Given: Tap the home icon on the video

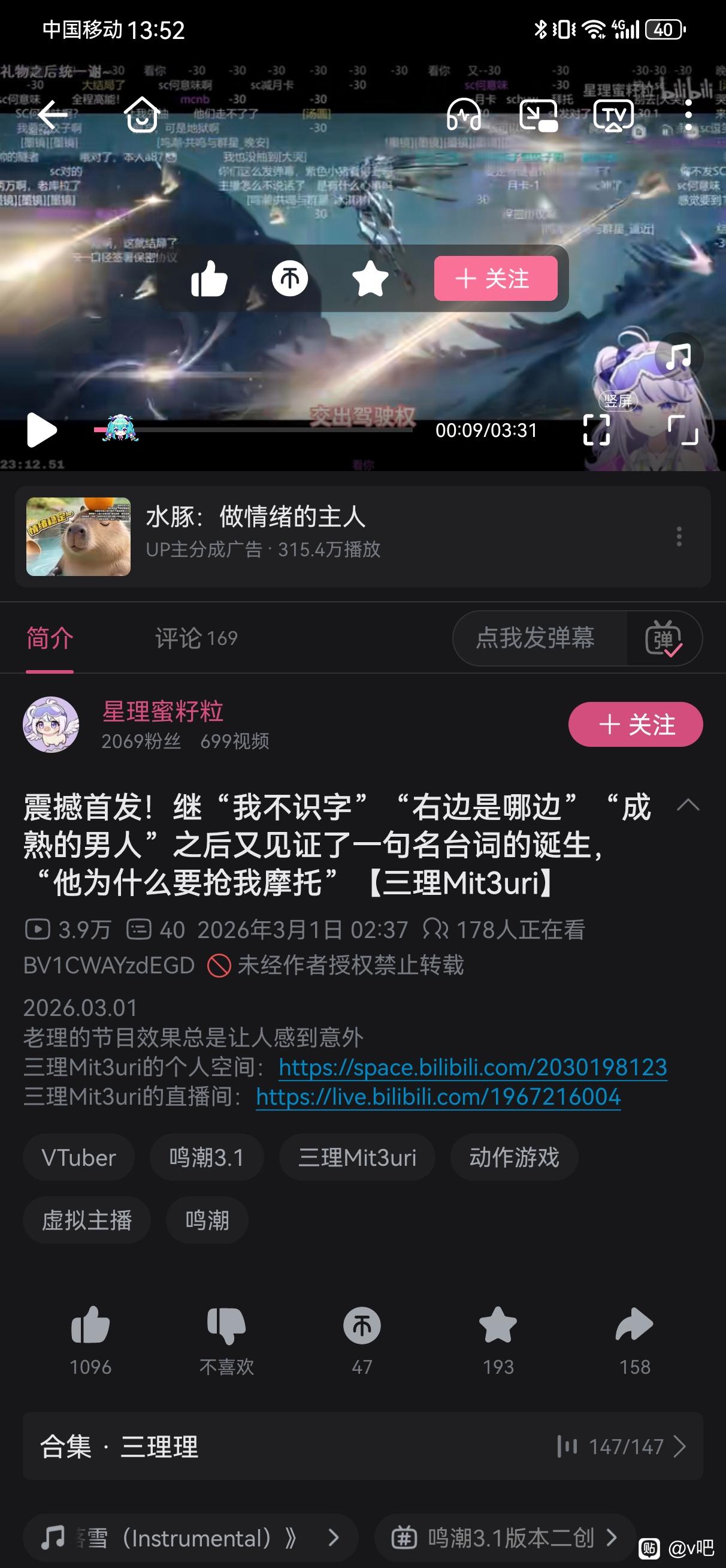Looking at the screenshot, I should (x=142, y=114).
